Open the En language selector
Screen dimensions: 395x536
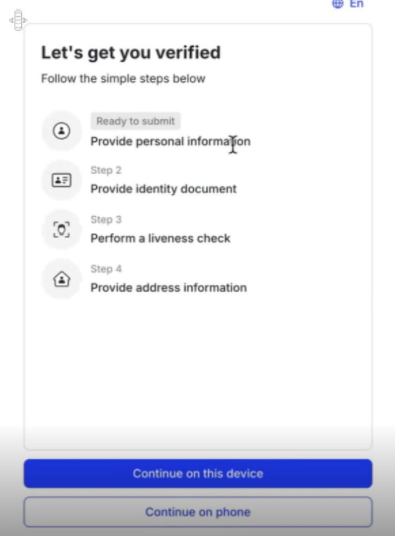point(348,4)
